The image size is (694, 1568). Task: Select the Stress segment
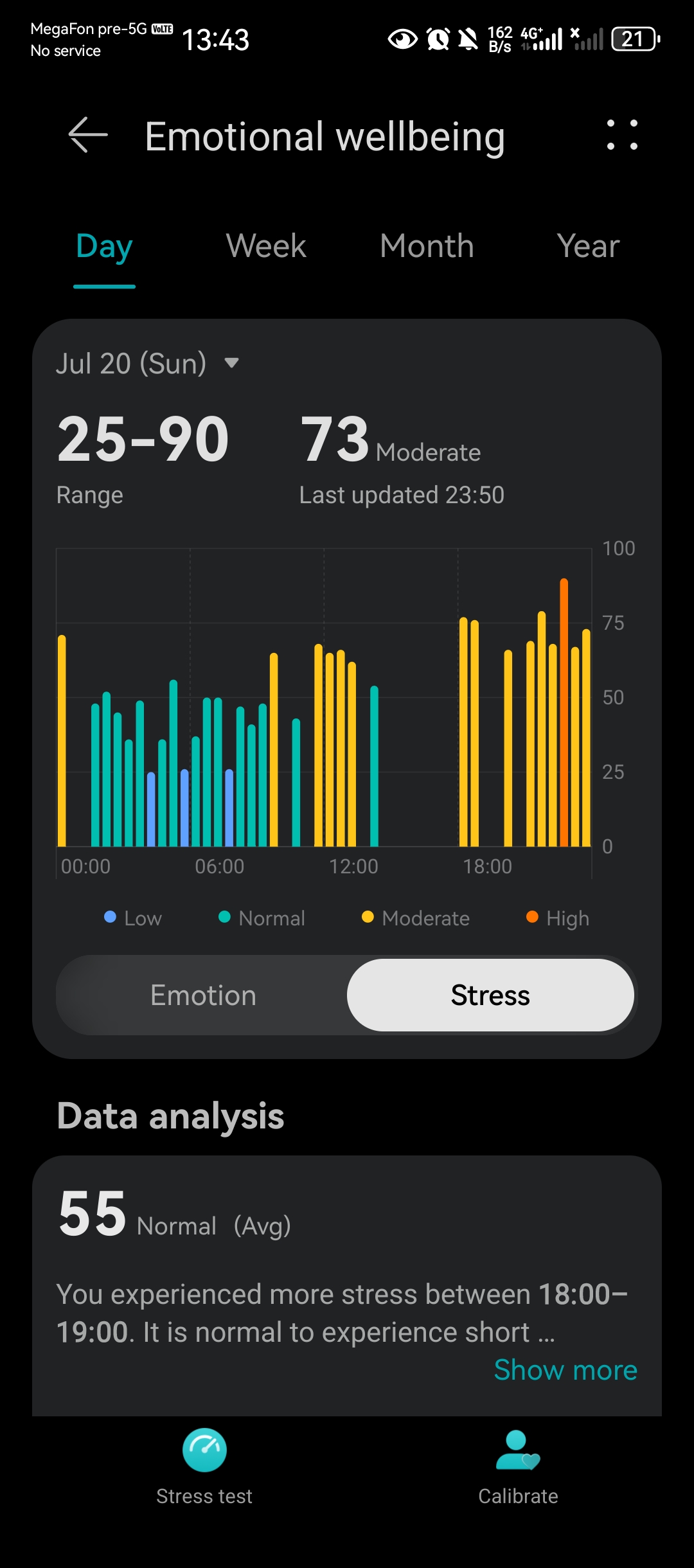click(490, 995)
